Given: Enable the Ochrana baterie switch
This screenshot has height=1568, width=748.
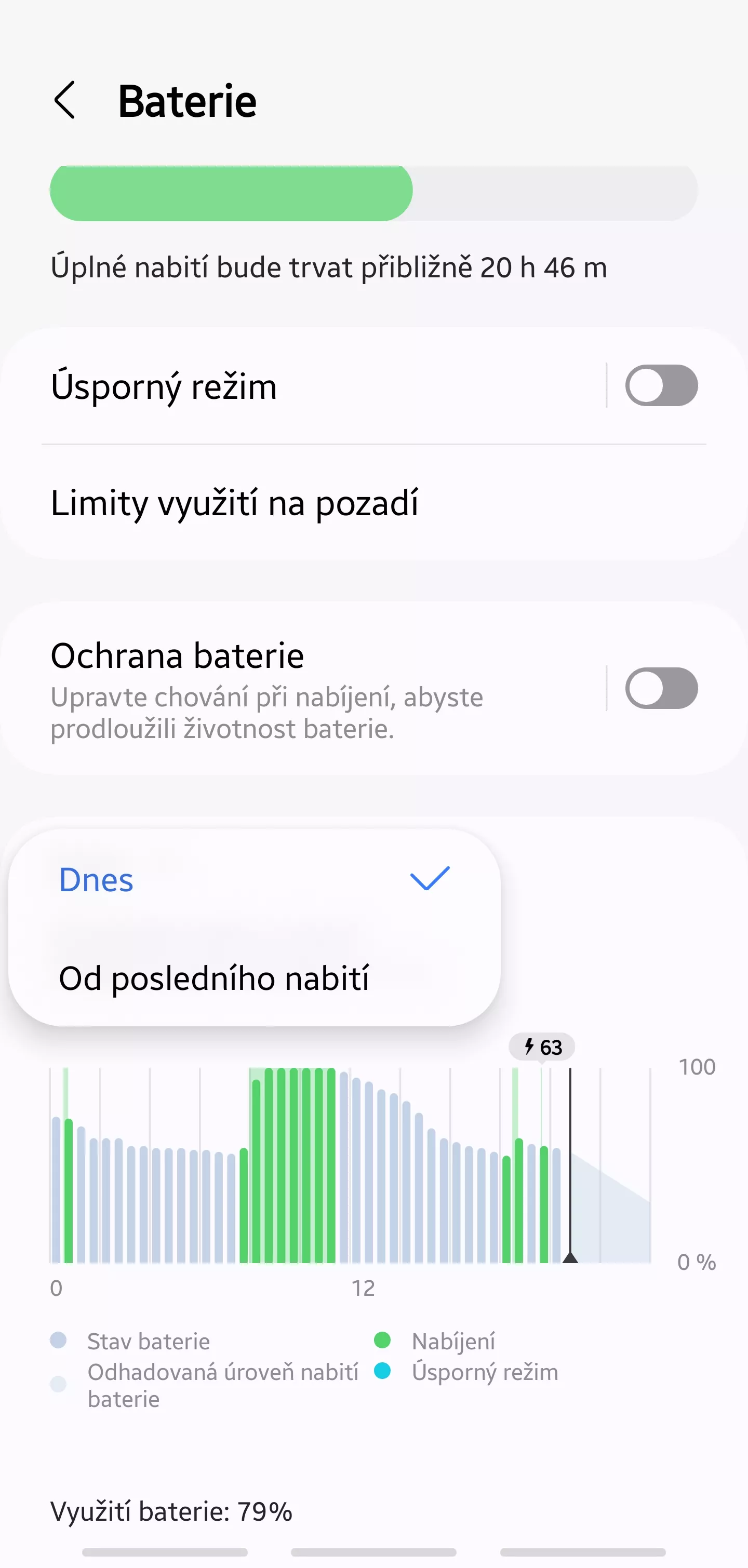Looking at the screenshot, I should [661, 688].
